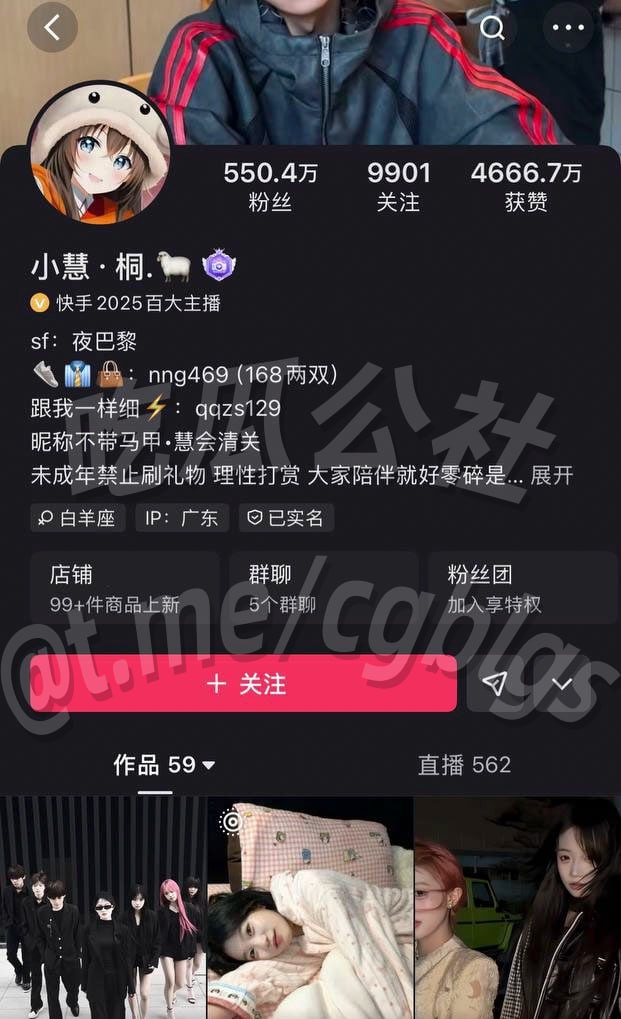Open the 群聊 group chats card
Screen dimensions: 621x1019
coord(323,588)
